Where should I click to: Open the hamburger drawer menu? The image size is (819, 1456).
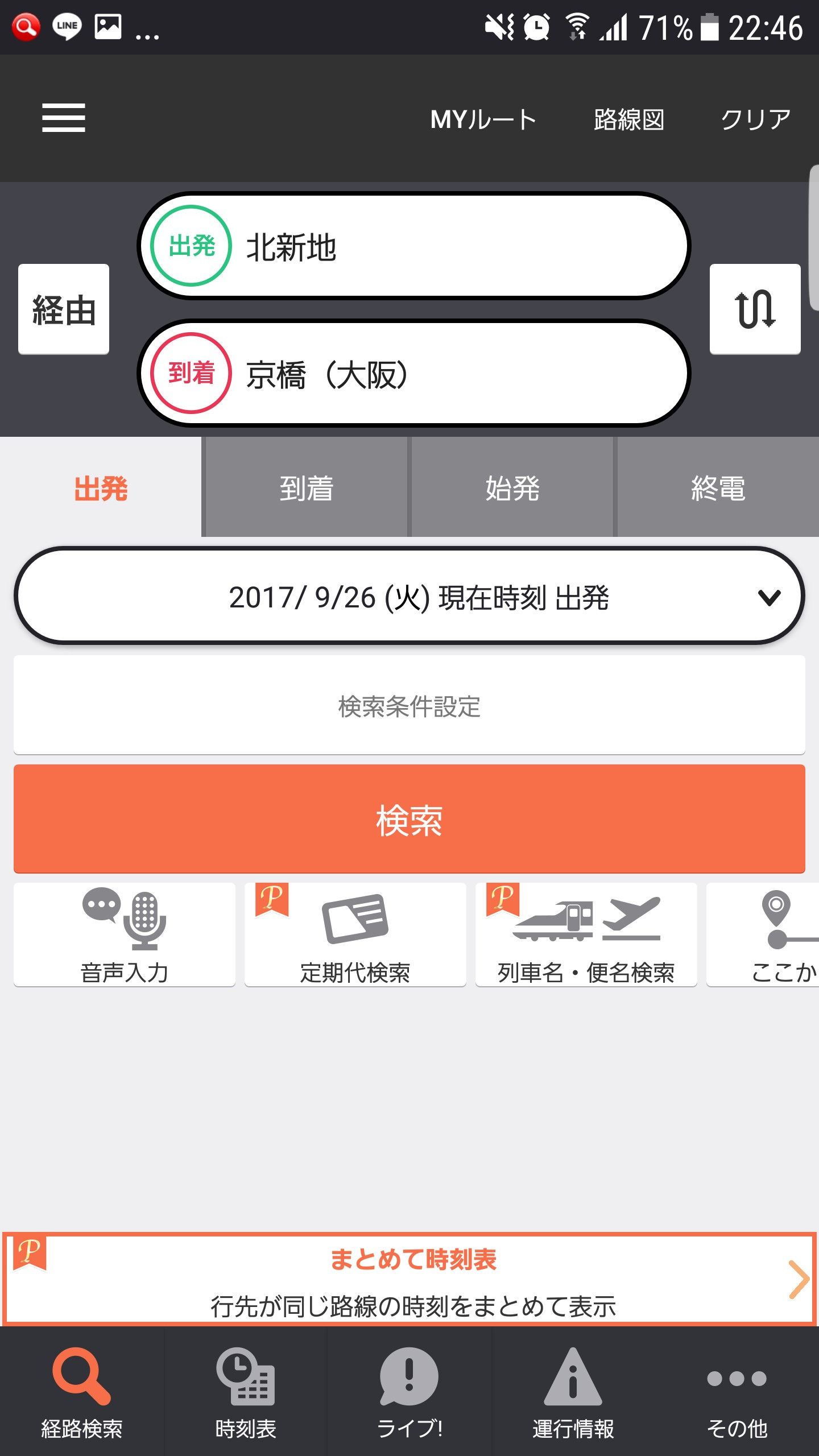pyautogui.click(x=64, y=118)
